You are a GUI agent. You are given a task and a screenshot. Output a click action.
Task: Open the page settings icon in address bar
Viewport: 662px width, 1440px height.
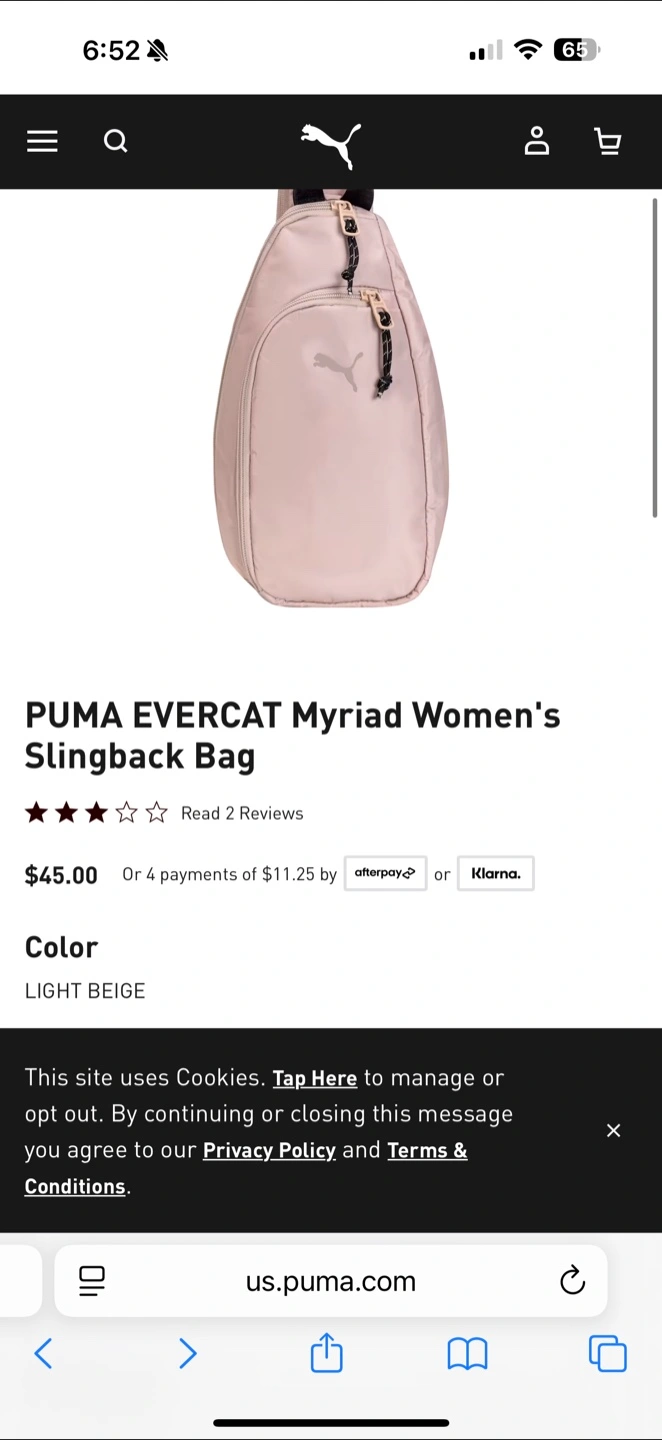click(92, 1281)
